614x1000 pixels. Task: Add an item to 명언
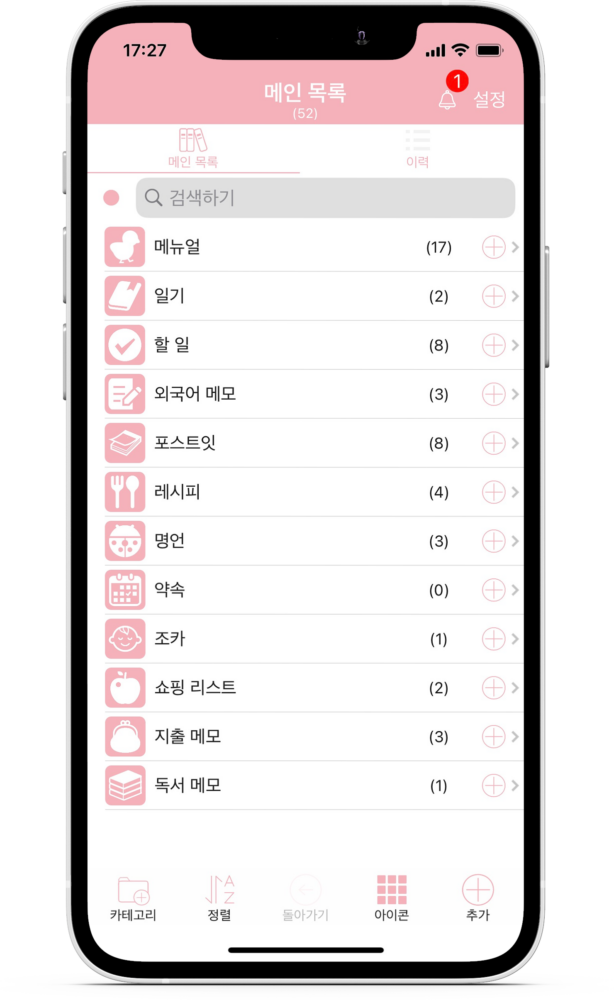click(x=493, y=541)
